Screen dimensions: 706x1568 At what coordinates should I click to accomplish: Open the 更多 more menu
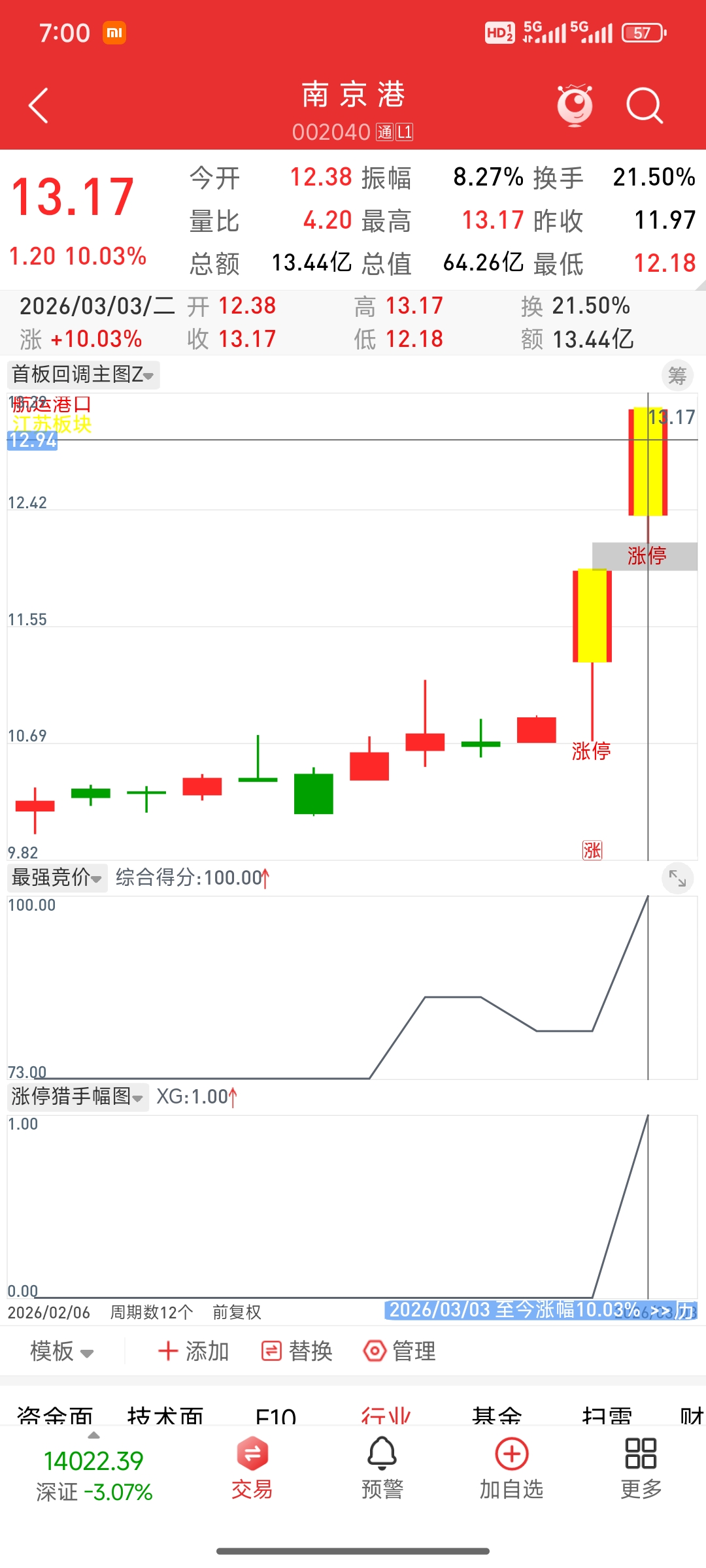641,1468
